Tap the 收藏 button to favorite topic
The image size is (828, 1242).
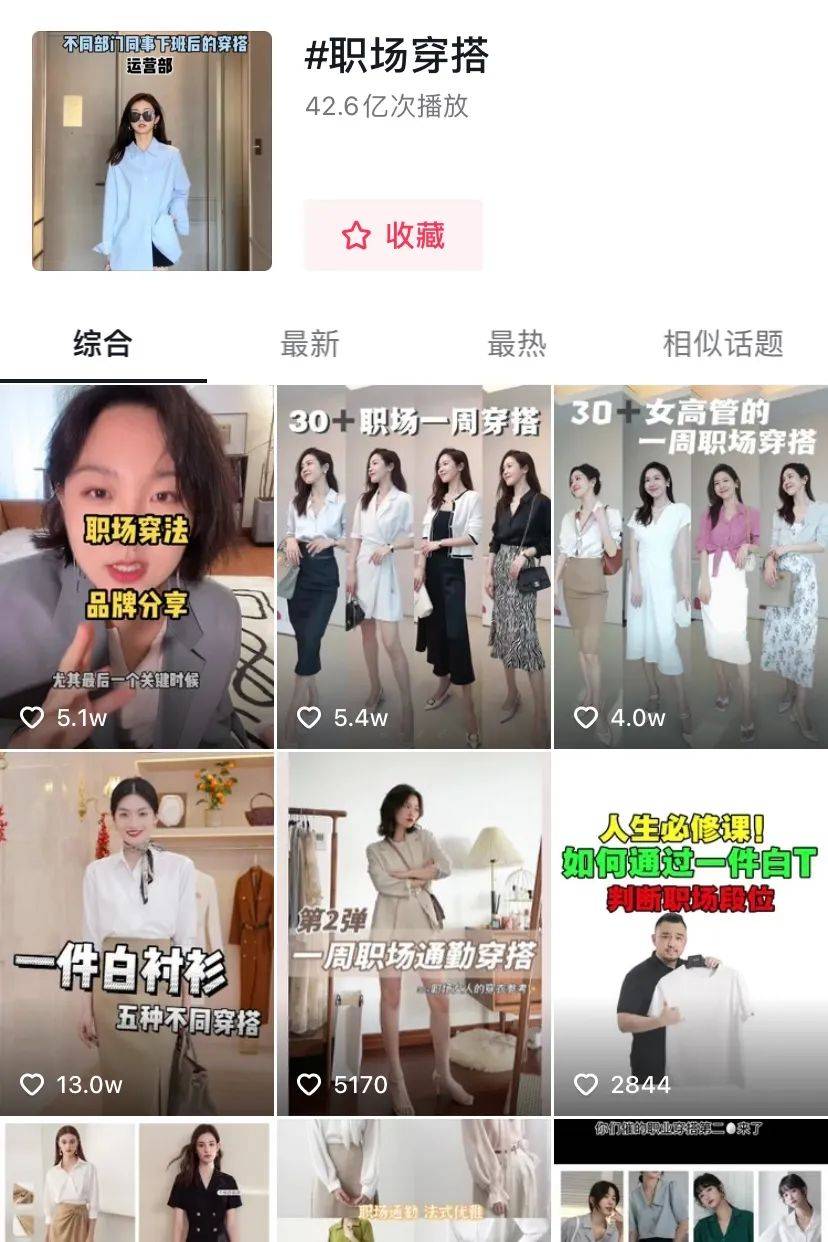pos(393,235)
